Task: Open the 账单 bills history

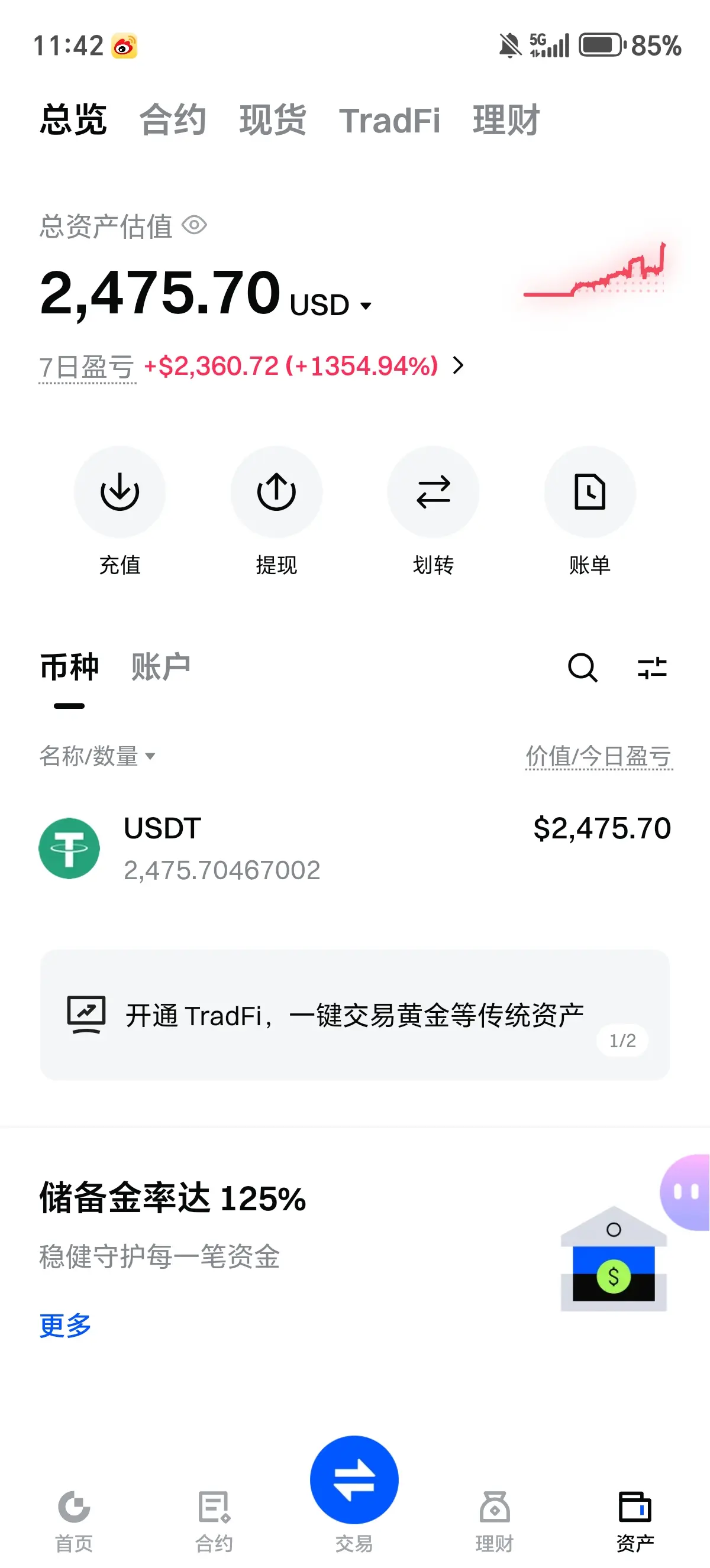Action: click(589, 492)
